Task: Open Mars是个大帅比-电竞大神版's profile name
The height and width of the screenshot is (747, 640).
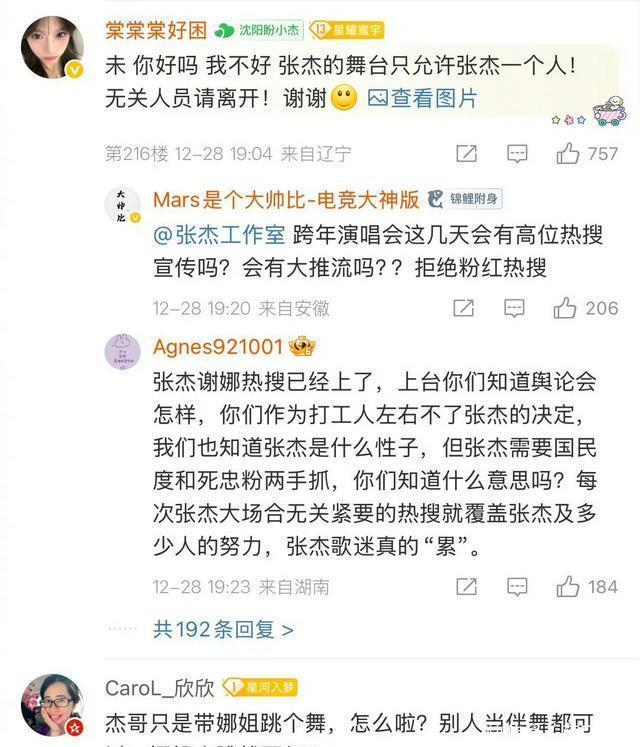Action: pyautogui.click(x=285, y=200)
